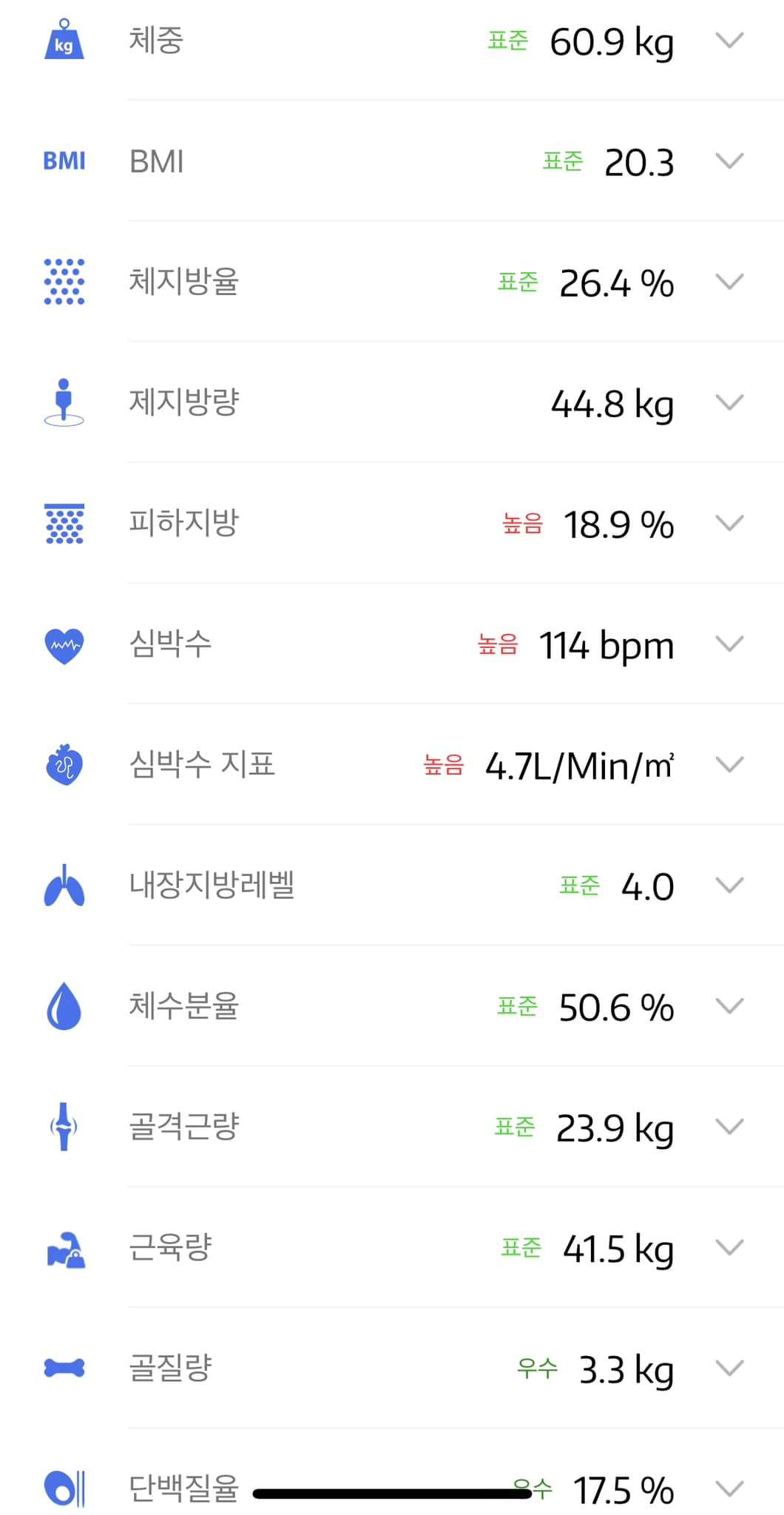The height and width of the screenshot is (1515, 784).
Task: Show details for 근육량
Action: point(729,1247)
